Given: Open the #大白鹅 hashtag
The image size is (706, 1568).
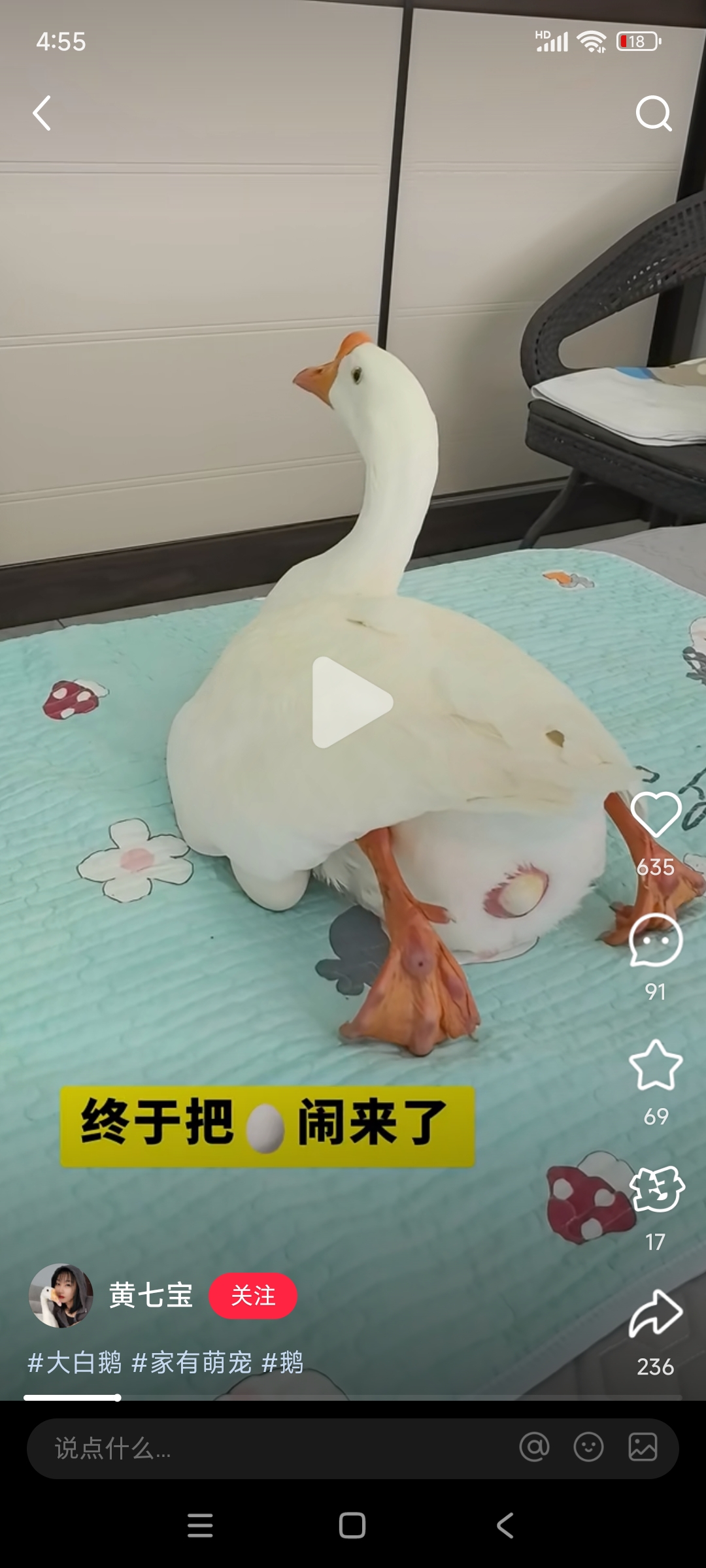Looking at the screenshot, I should pos(75,1363).
